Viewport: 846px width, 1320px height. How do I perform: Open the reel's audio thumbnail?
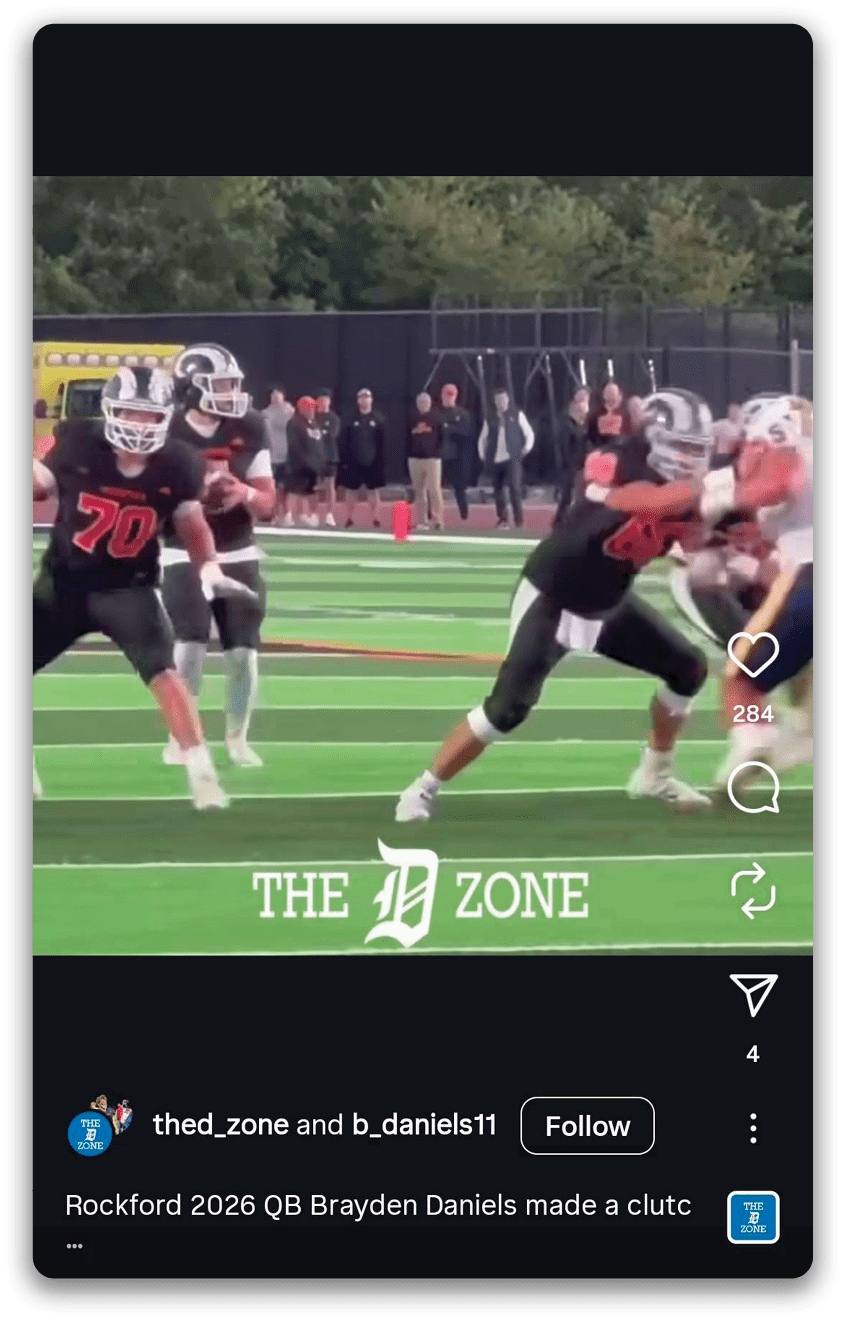[753, 1217]
